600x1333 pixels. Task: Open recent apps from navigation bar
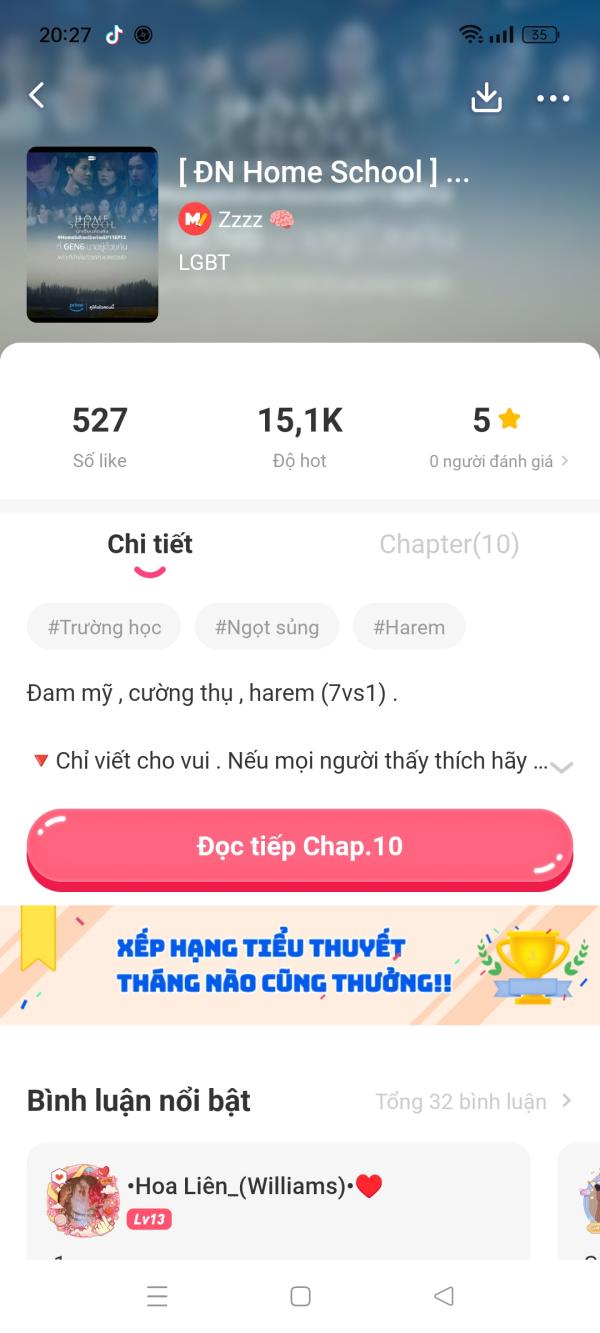[x=157, y=1296]
